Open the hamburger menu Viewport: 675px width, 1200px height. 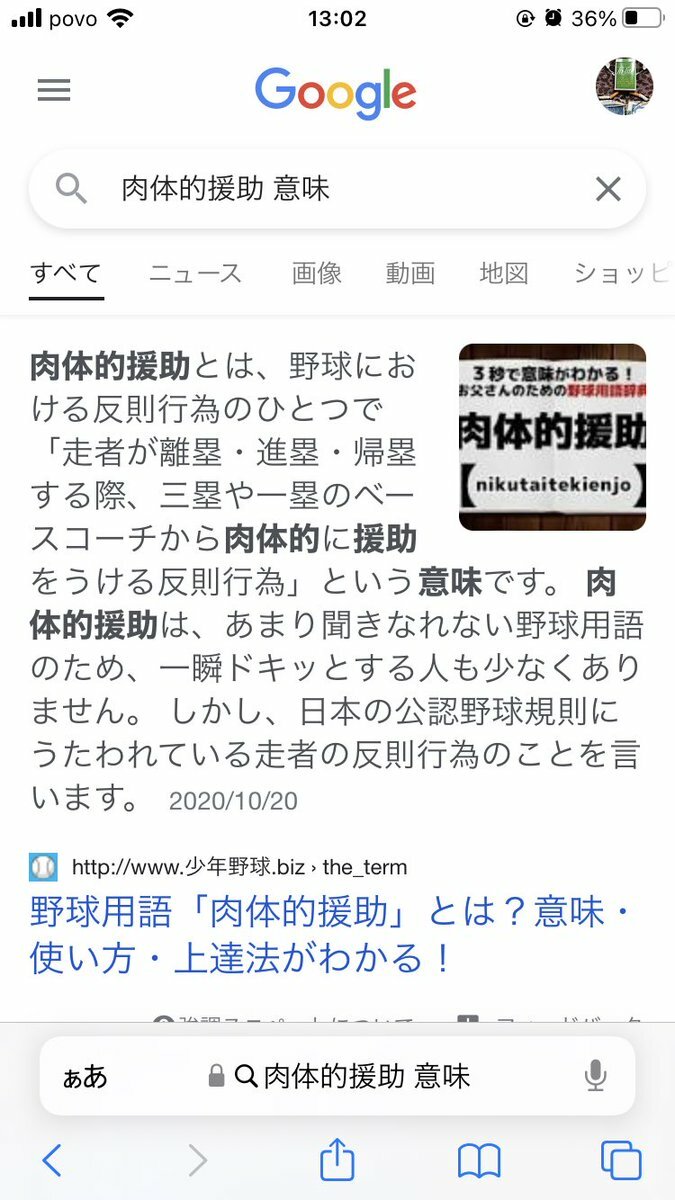(x=54, y=91)
